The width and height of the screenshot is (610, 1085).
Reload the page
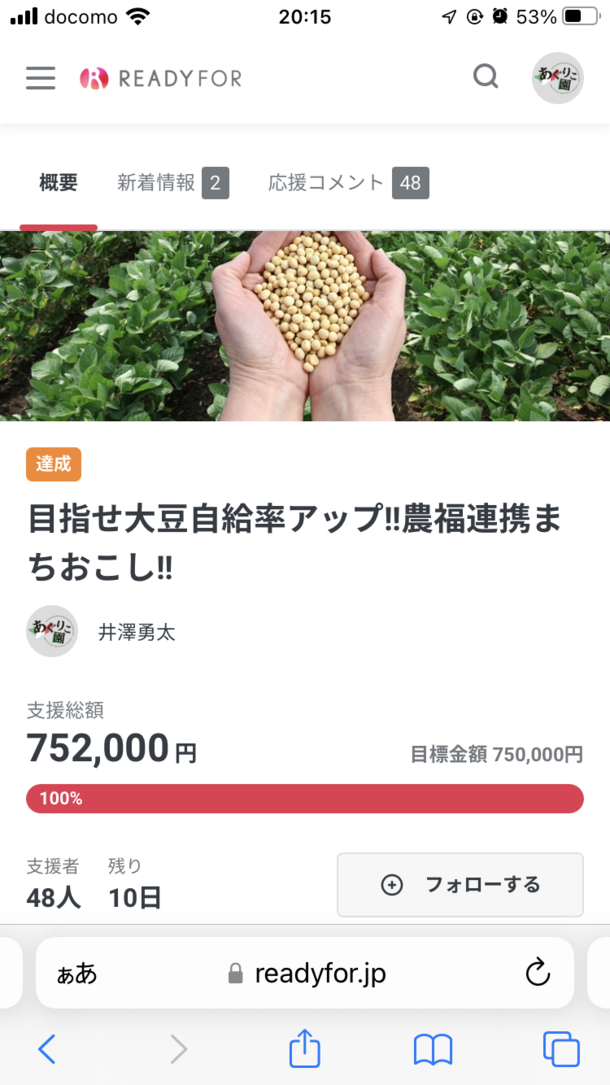point(538,972)
